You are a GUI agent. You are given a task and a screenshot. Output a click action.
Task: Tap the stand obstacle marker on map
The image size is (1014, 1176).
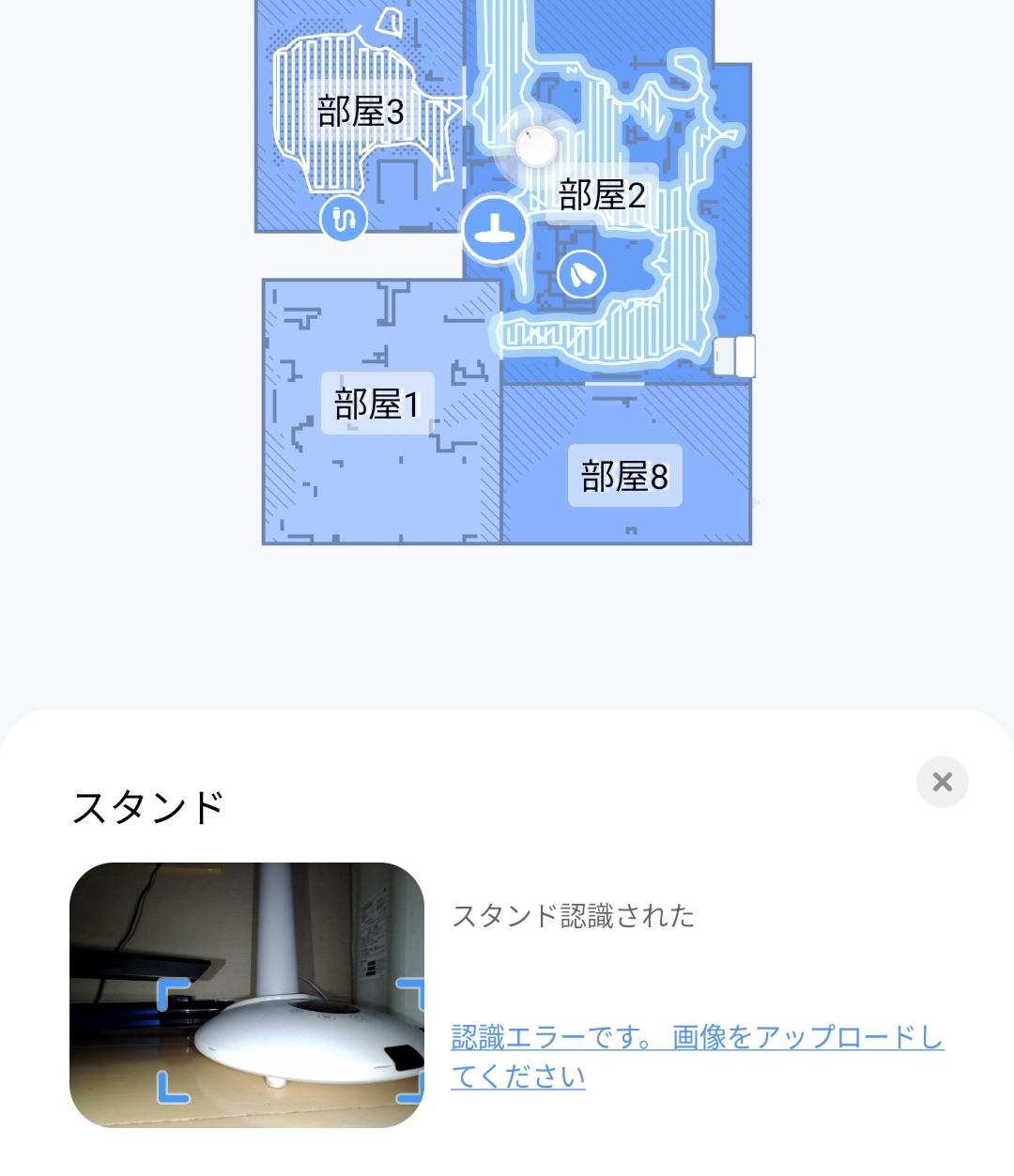(494, 229)
